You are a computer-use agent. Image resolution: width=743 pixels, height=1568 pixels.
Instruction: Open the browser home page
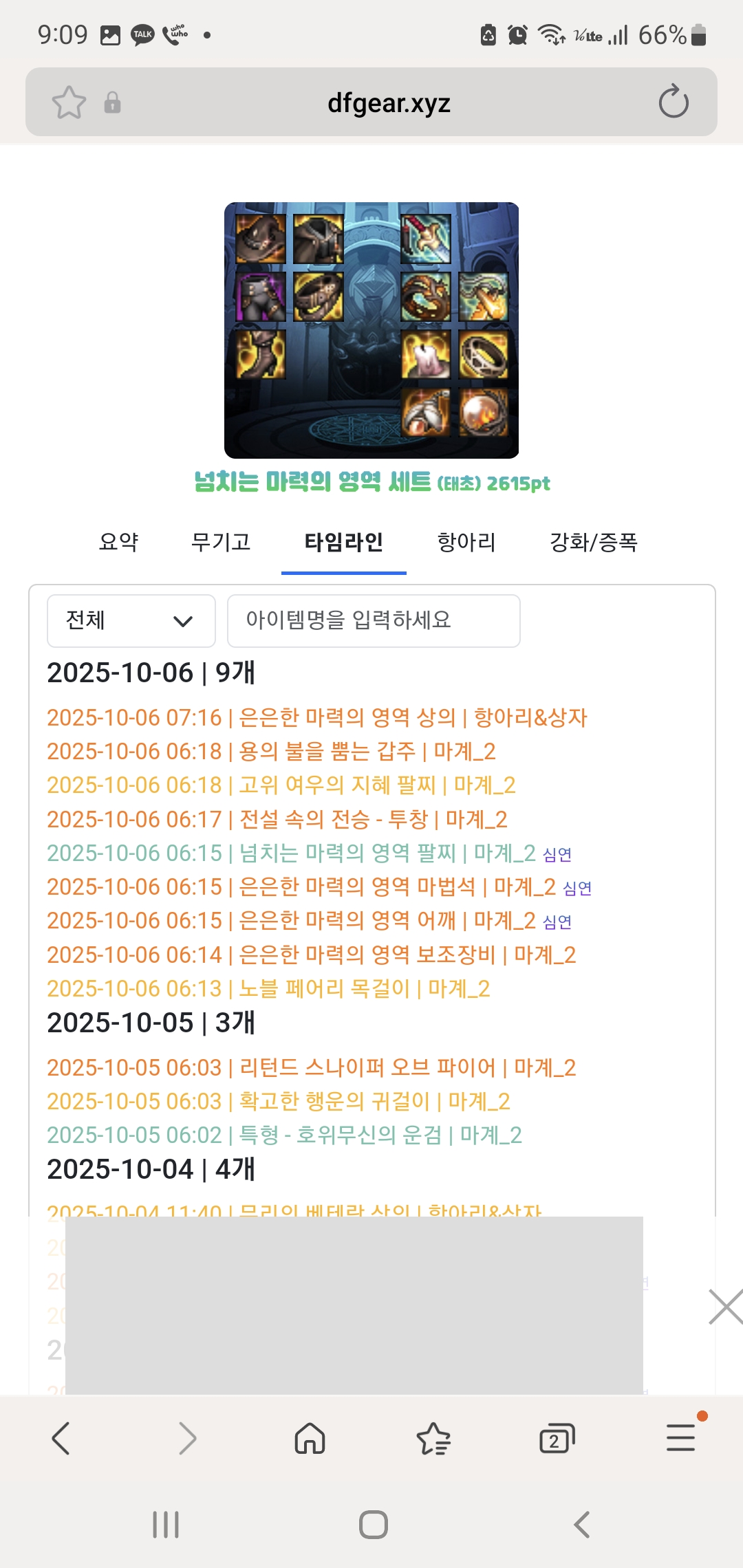(x=310, y=1439)
